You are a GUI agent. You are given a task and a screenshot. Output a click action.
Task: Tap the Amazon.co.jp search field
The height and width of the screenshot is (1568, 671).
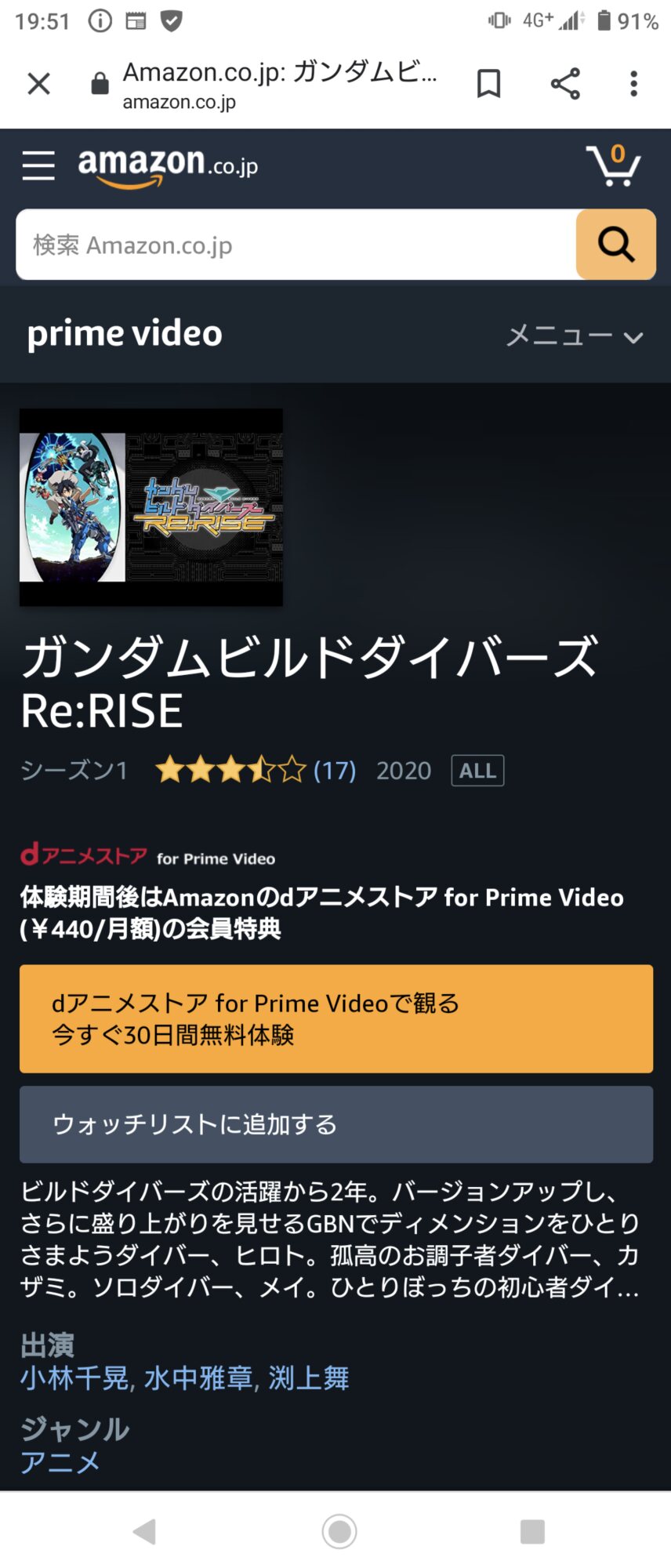click(296, 245)
